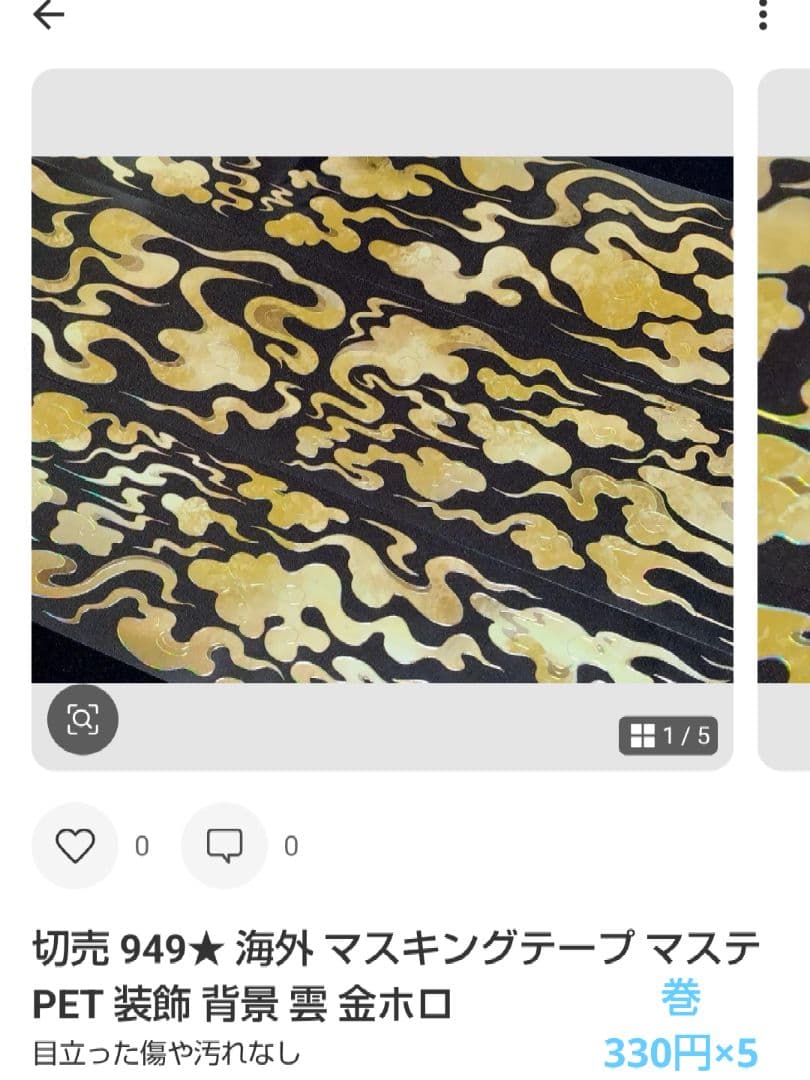Open the gold cloud tape product photo
Screen dimensions: 810x1080
382,419
